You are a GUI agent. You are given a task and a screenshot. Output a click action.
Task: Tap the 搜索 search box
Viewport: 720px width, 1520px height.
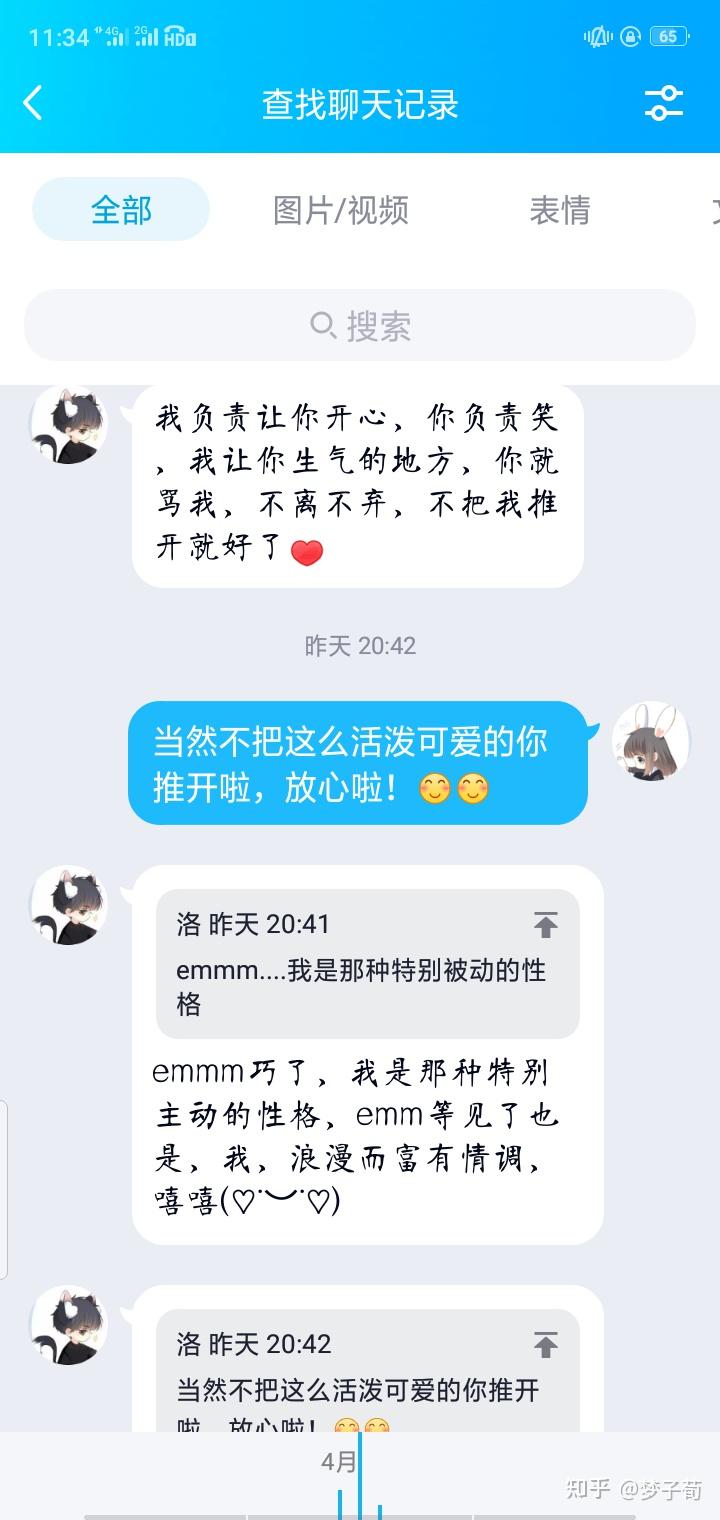coord(360,326)
